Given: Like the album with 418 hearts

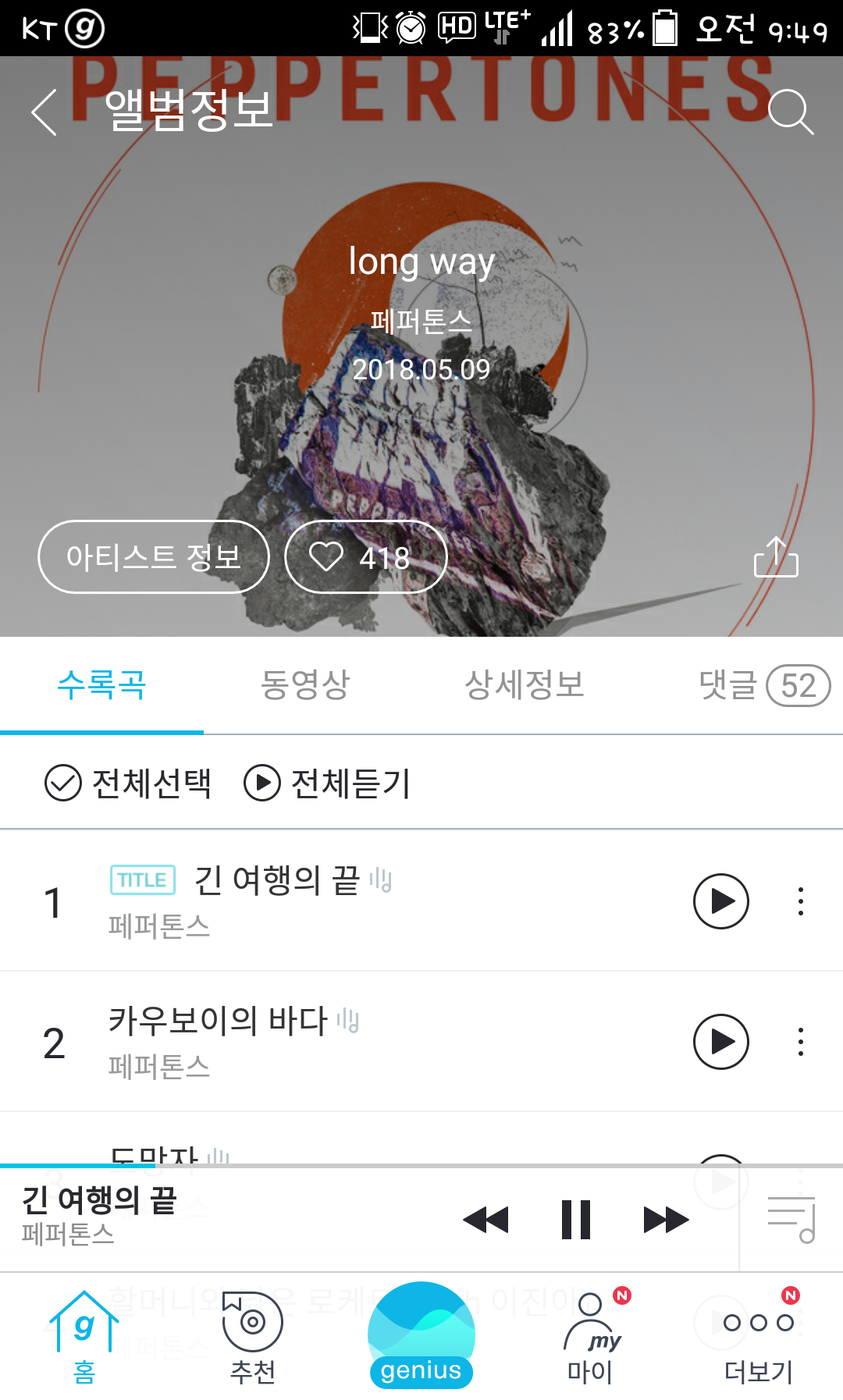Looking at the screenshot, I should coord(365,557).
